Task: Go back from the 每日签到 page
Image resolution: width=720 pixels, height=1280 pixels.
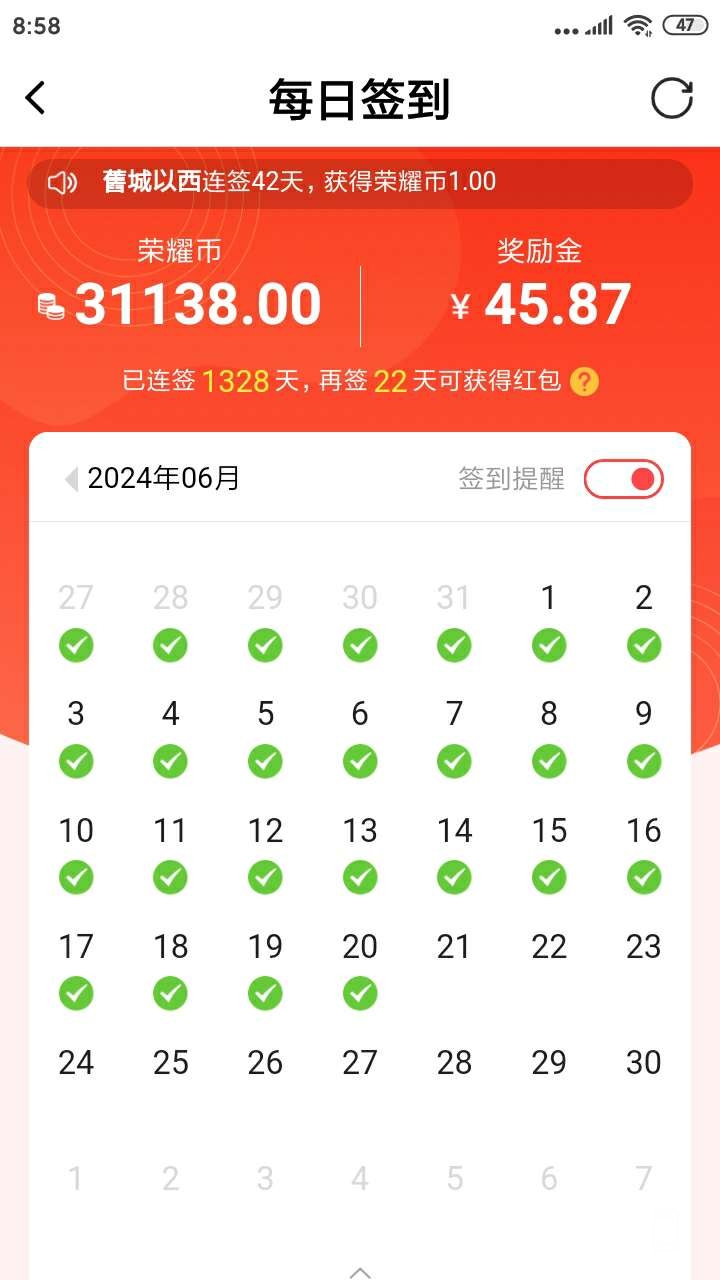Action: point(36,99)
